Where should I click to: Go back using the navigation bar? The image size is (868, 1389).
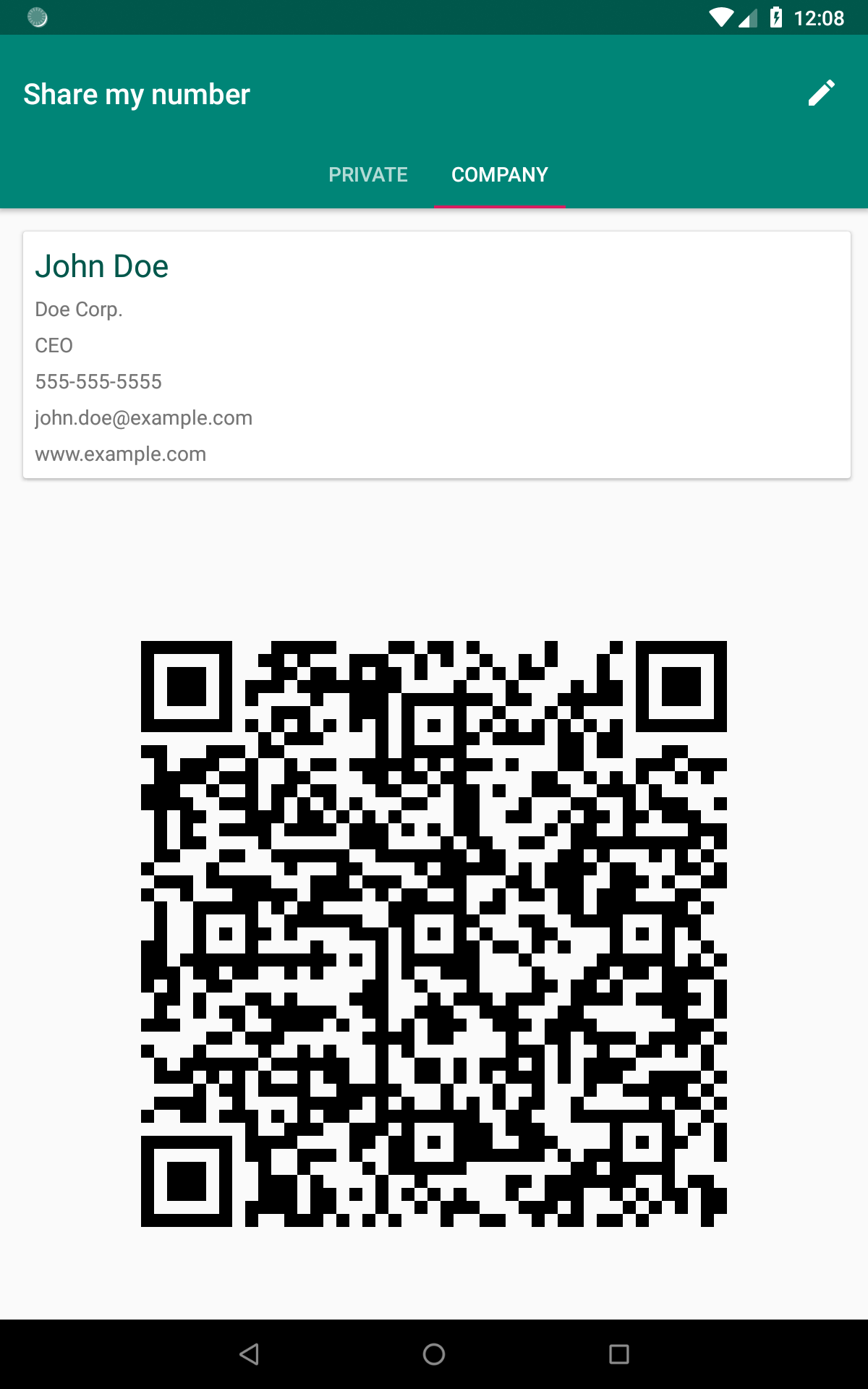pos(250,1354)
